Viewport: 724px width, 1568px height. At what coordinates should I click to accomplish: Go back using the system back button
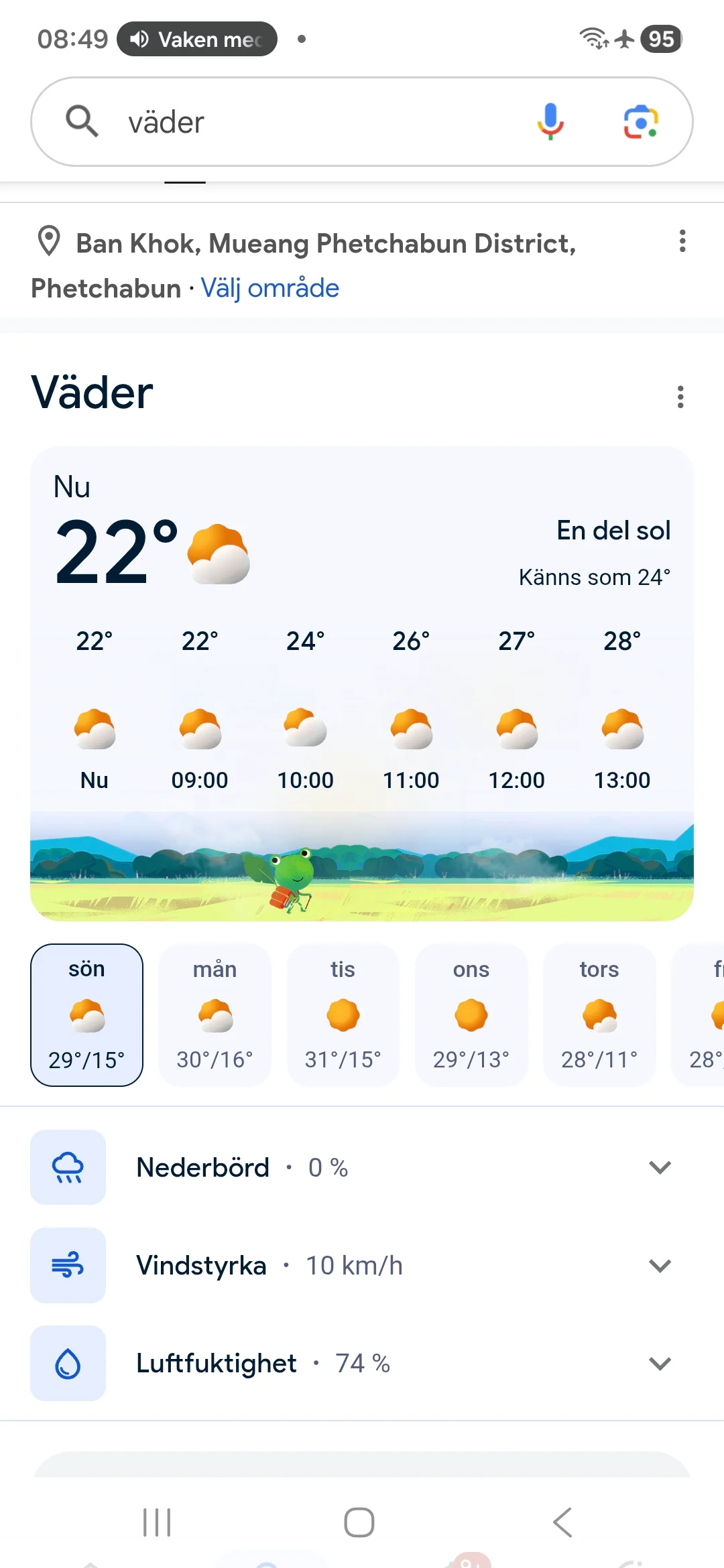point(562,1522)
